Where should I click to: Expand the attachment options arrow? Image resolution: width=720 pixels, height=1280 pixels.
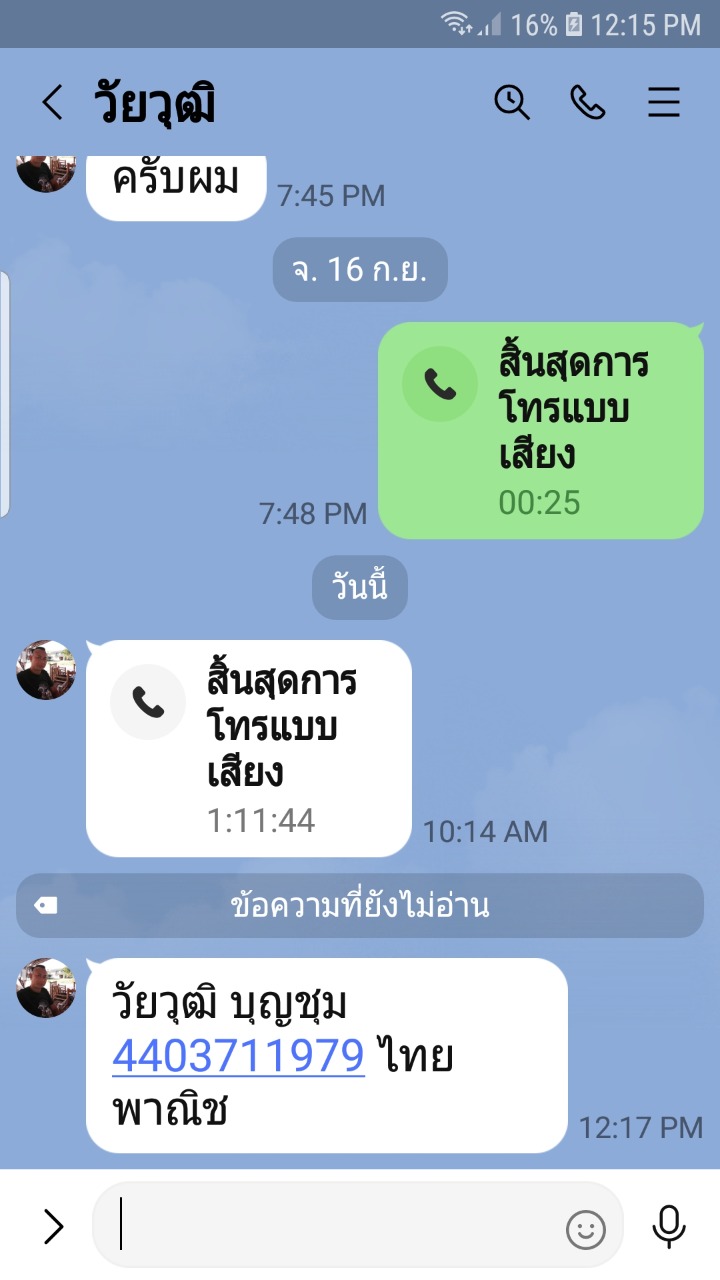coord(52,1226)
